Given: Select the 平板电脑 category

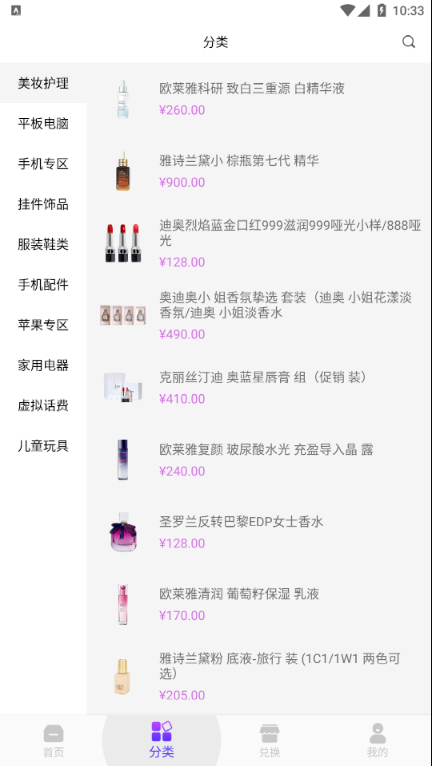Looking at the screenshot, I should point(43,124).
